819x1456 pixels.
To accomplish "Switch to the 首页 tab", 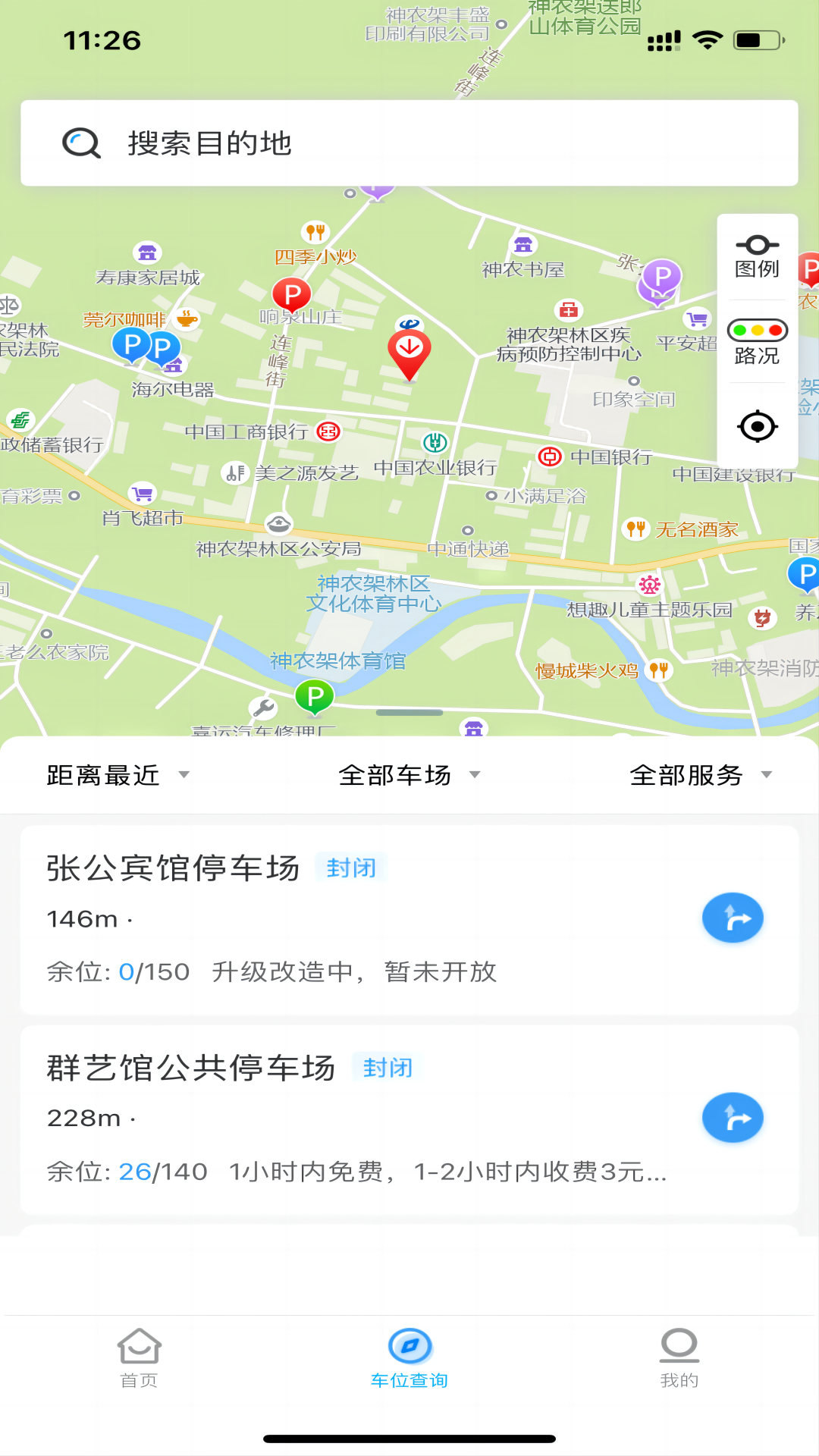I will tap(140, 1358).
